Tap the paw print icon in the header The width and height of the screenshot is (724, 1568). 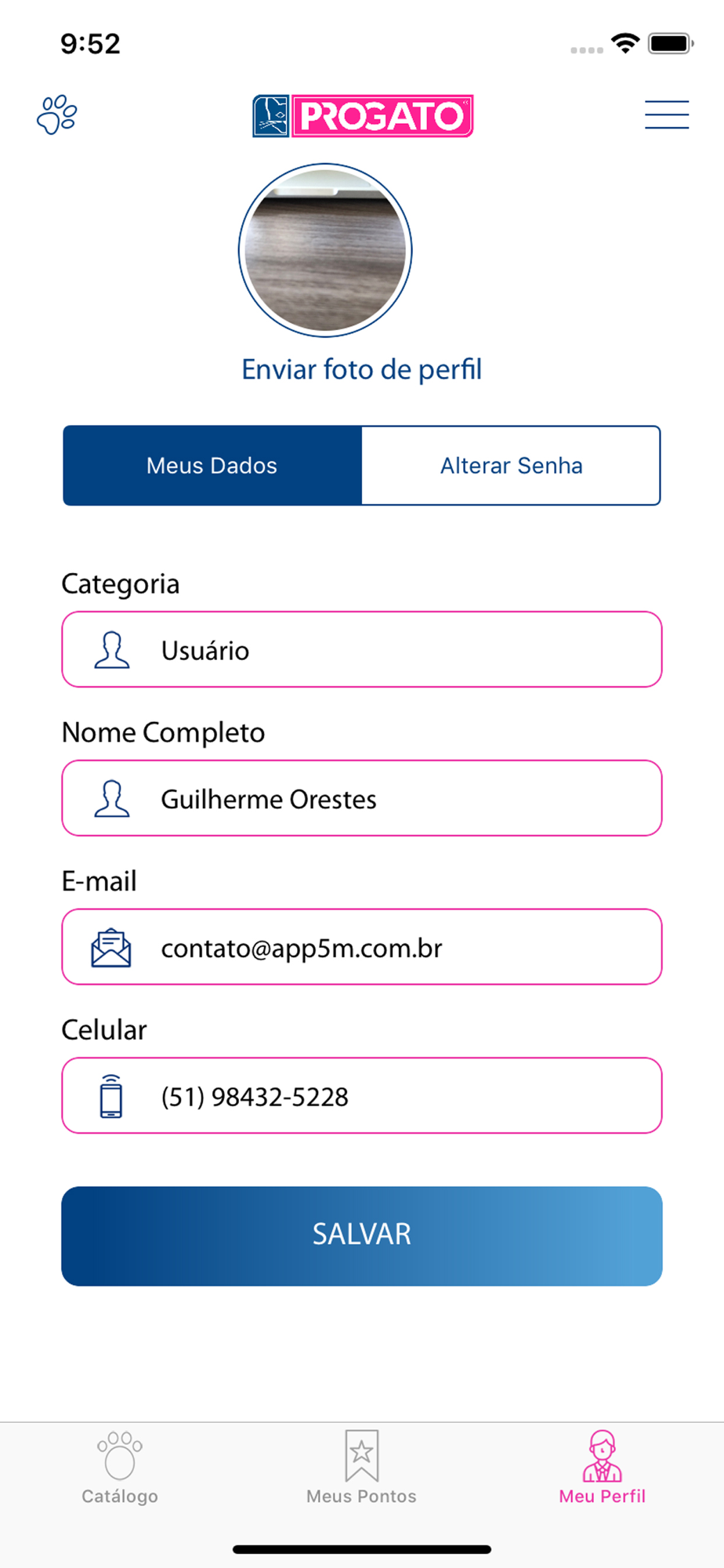[57, 115]
